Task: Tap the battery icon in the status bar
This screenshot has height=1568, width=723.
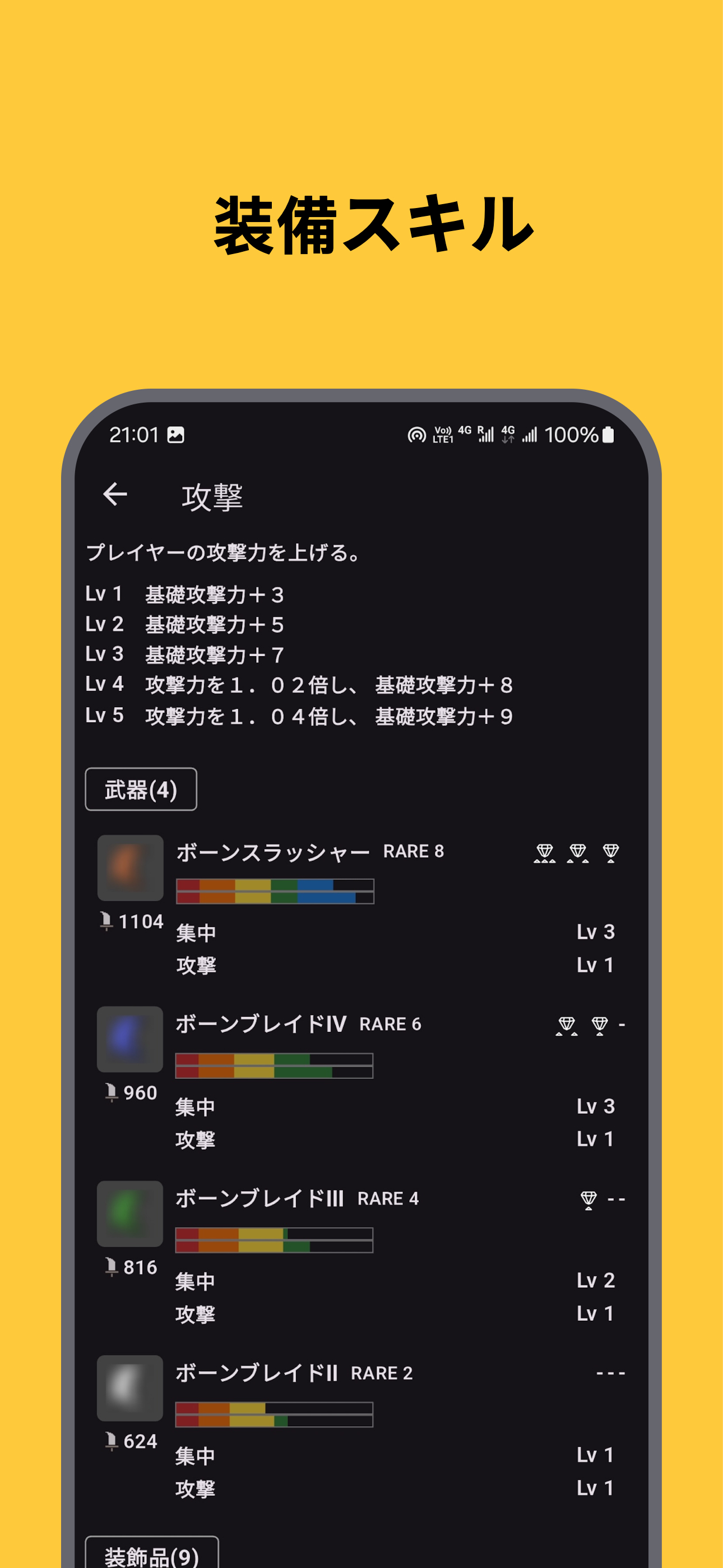Action: tap(609, 435)
